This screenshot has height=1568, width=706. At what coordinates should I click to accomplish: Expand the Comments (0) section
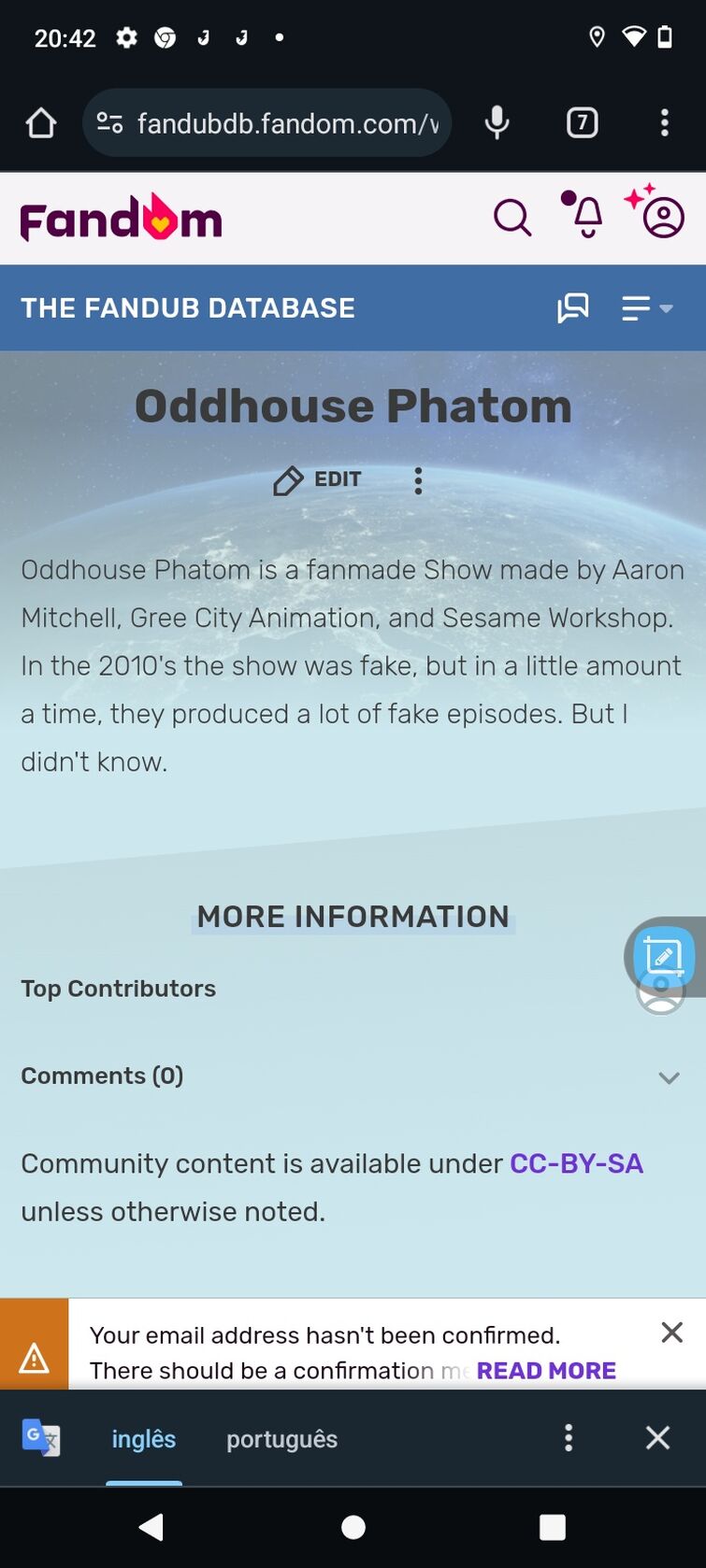point(668,1077)
